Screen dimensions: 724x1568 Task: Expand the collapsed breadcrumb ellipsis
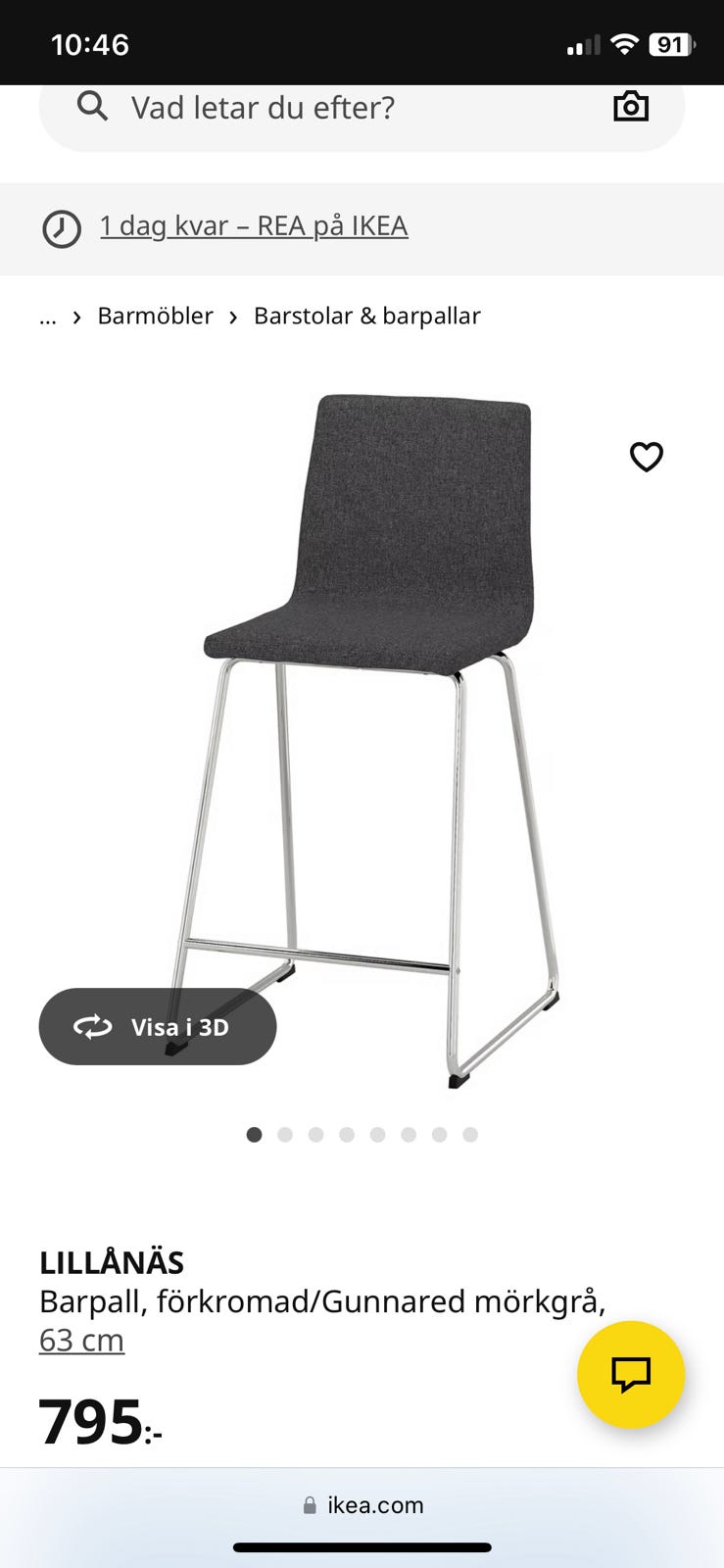point(48,317)
